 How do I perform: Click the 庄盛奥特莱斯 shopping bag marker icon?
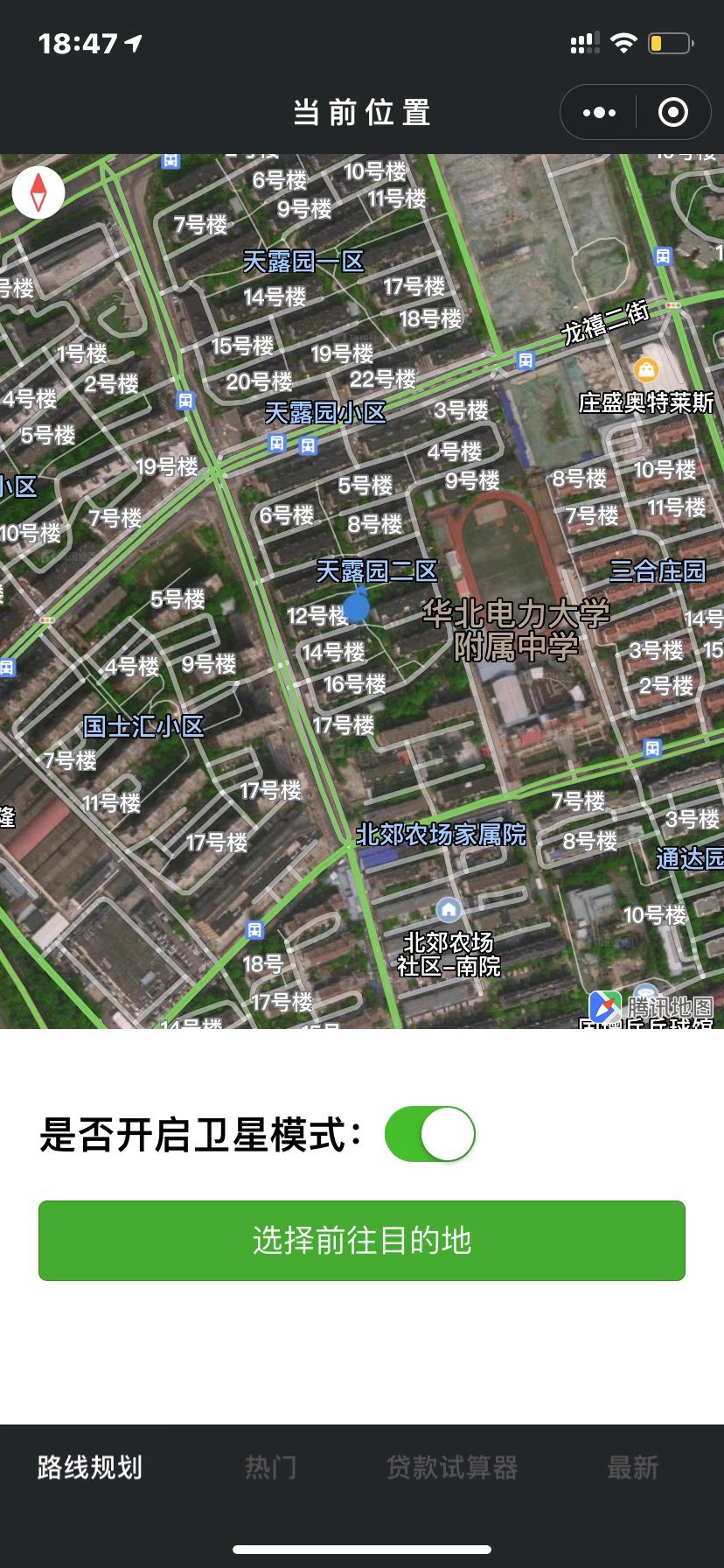pos(647,369)
